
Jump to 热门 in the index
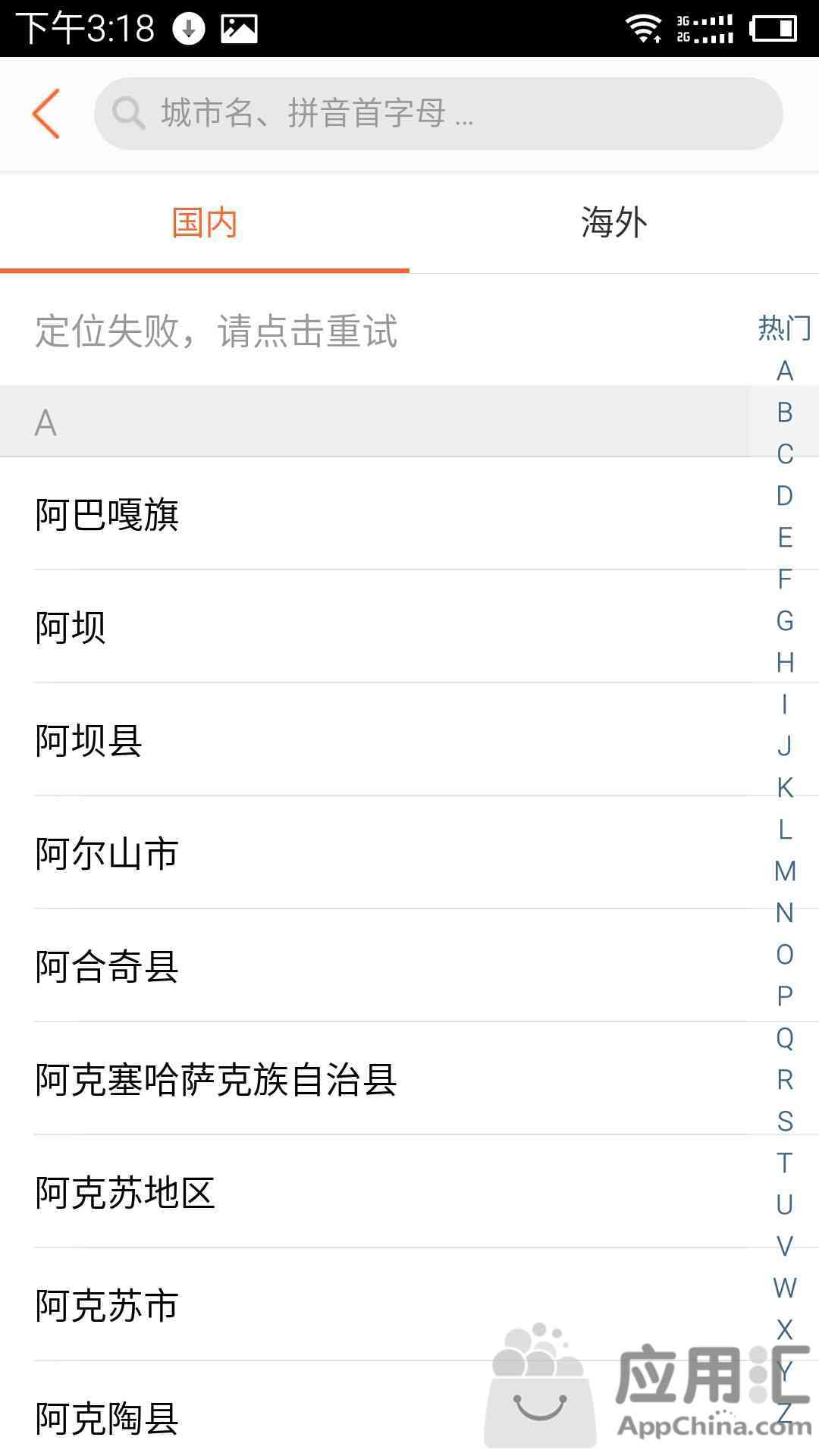785,328
